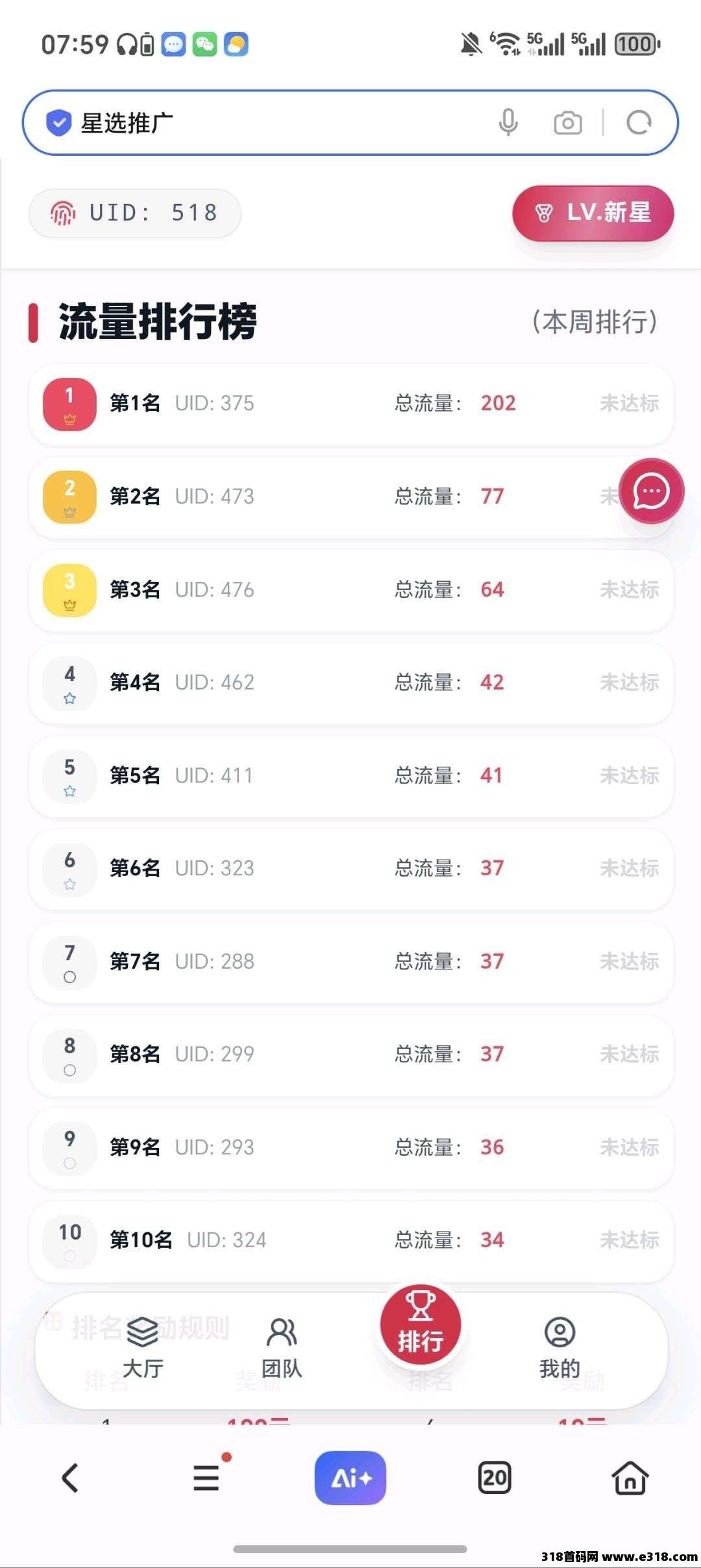
Task: Start voice search with the microphone icon
Action: (x=508, y=122)
